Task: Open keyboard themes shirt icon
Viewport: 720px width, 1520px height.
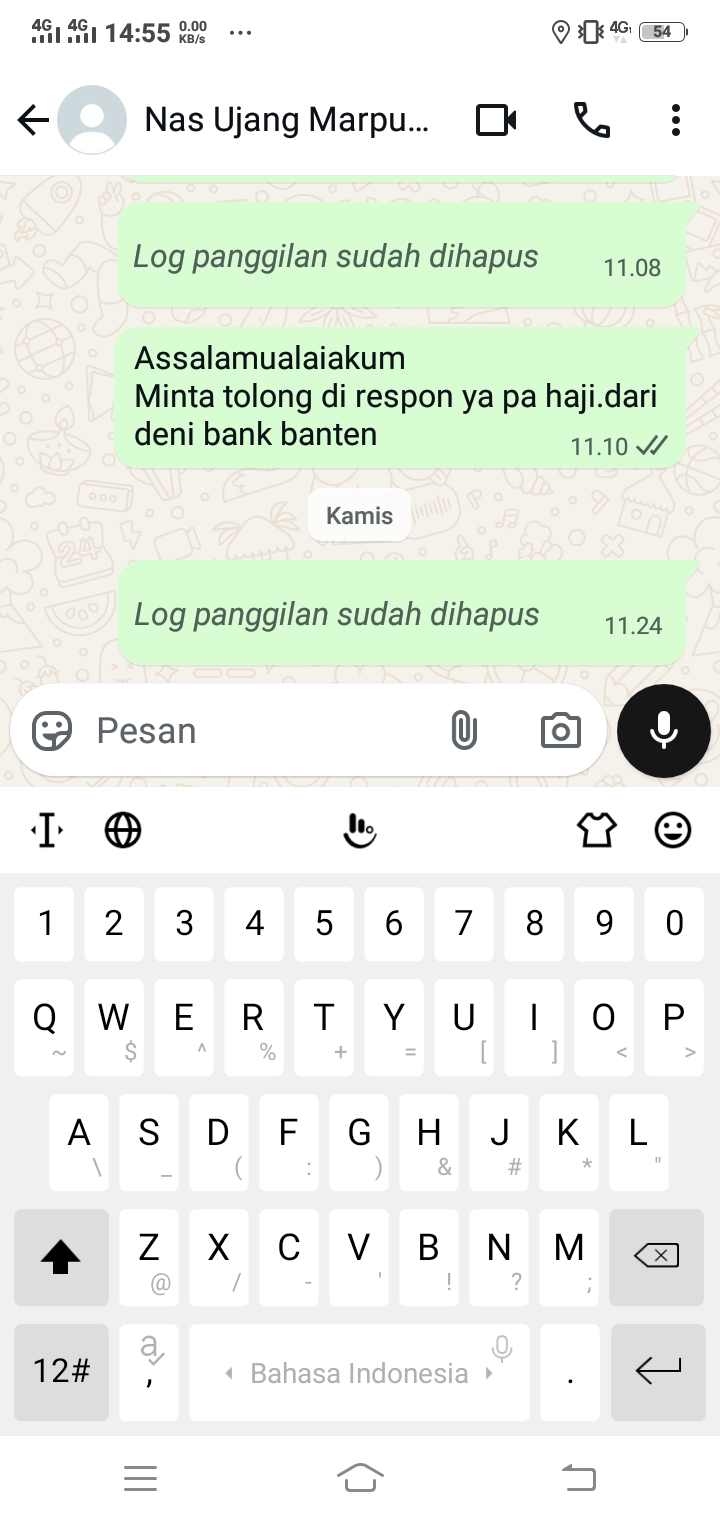Action: click(x=597, y=829)
